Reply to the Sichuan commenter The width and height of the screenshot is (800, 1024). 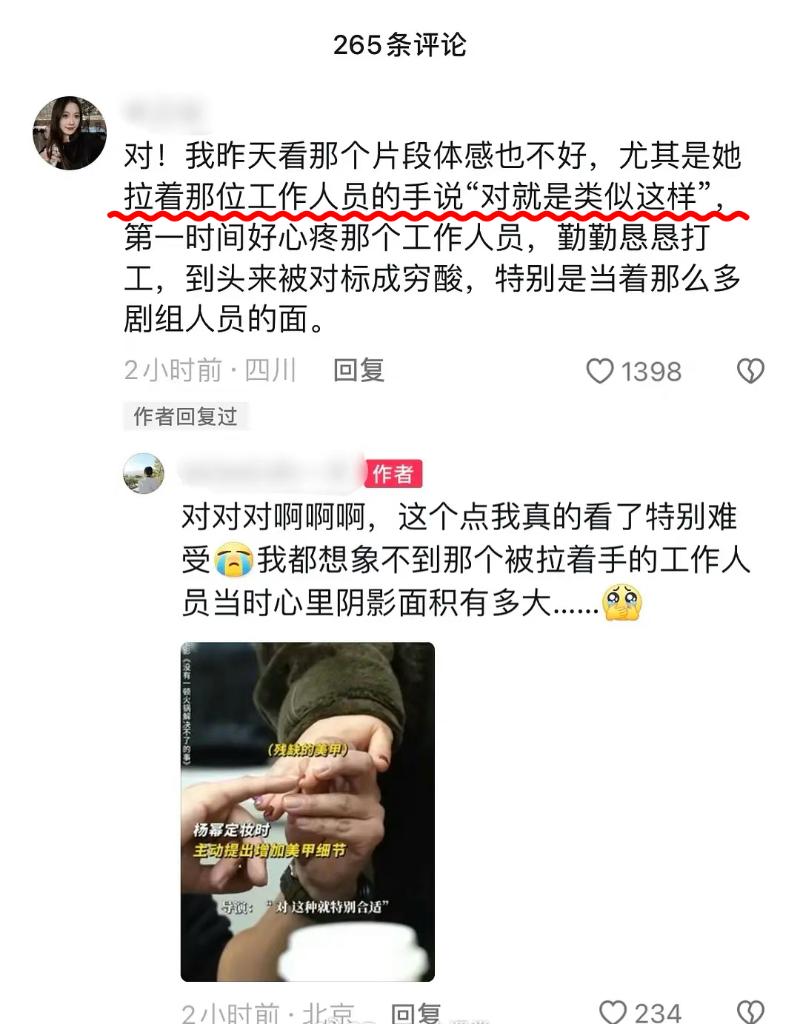click(x=359, y=371)
